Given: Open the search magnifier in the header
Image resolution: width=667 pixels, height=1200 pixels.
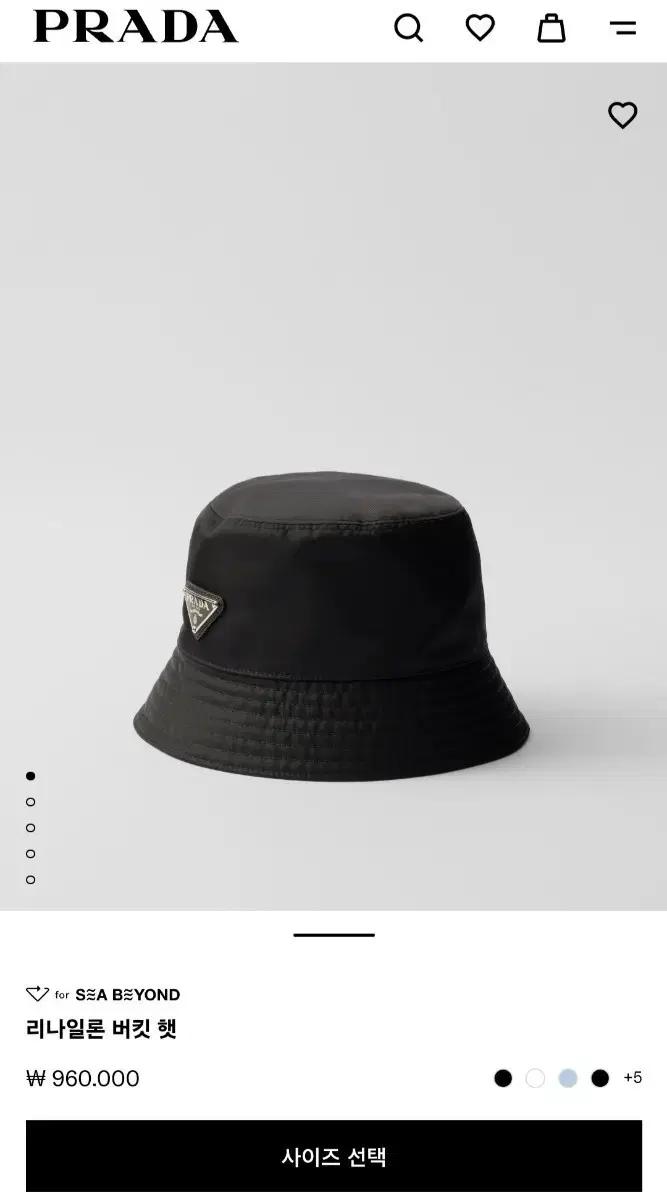Looking at the screenshot, I should coord(408,28).
